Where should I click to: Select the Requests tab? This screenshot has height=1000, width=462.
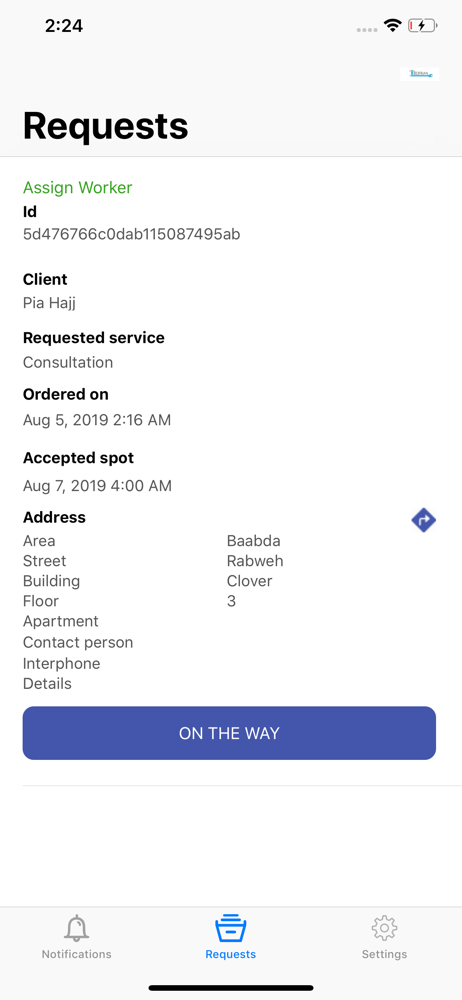coord(230,936)
